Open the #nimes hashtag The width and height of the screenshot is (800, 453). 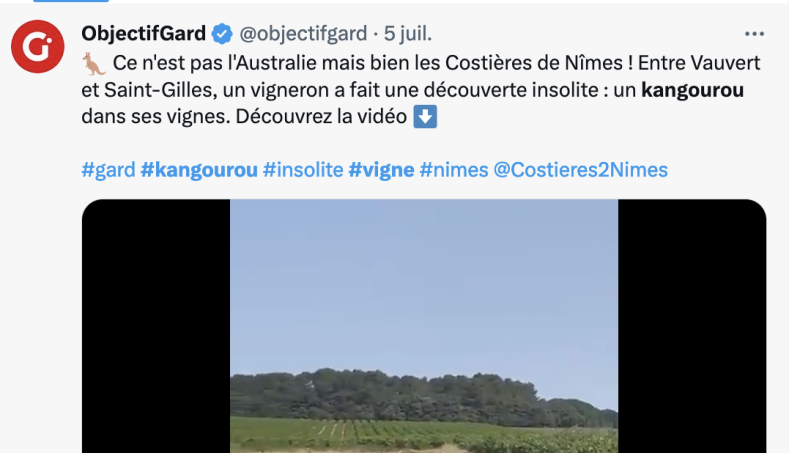453,170
